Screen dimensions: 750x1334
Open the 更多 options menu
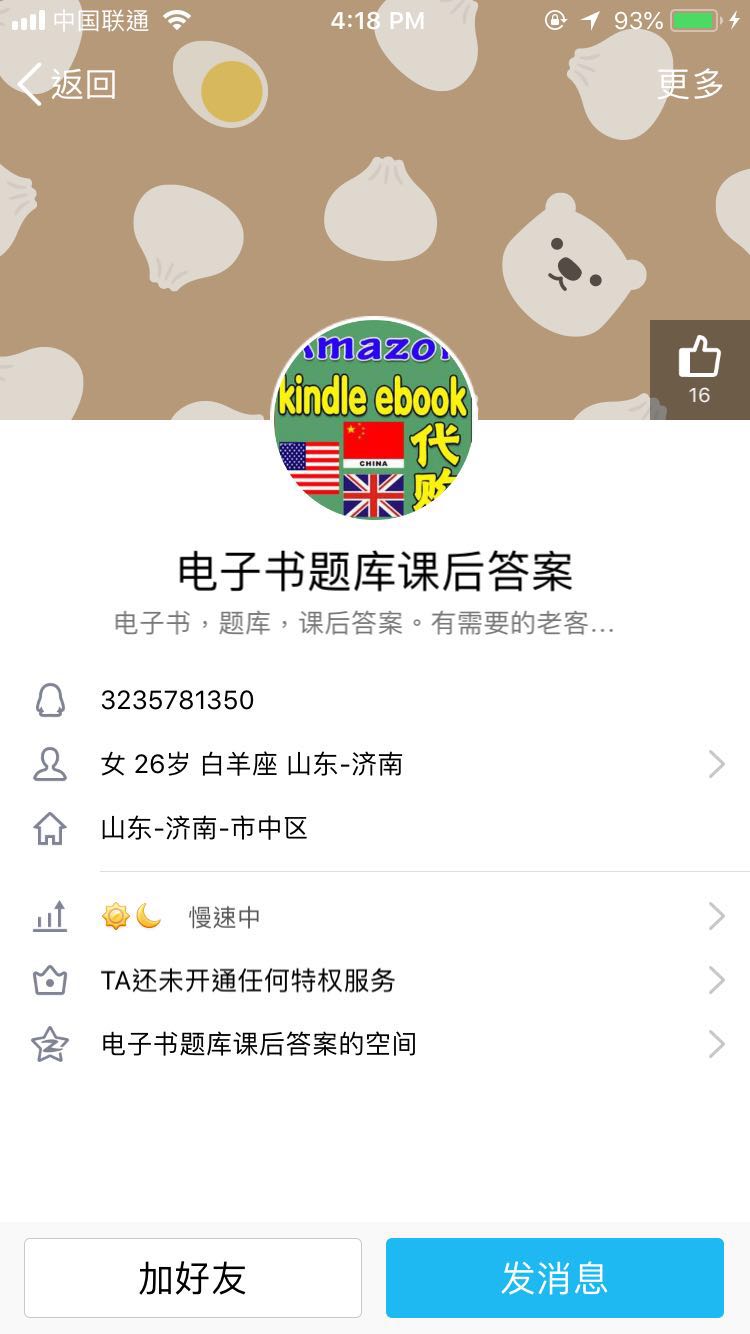coord(690,85)
